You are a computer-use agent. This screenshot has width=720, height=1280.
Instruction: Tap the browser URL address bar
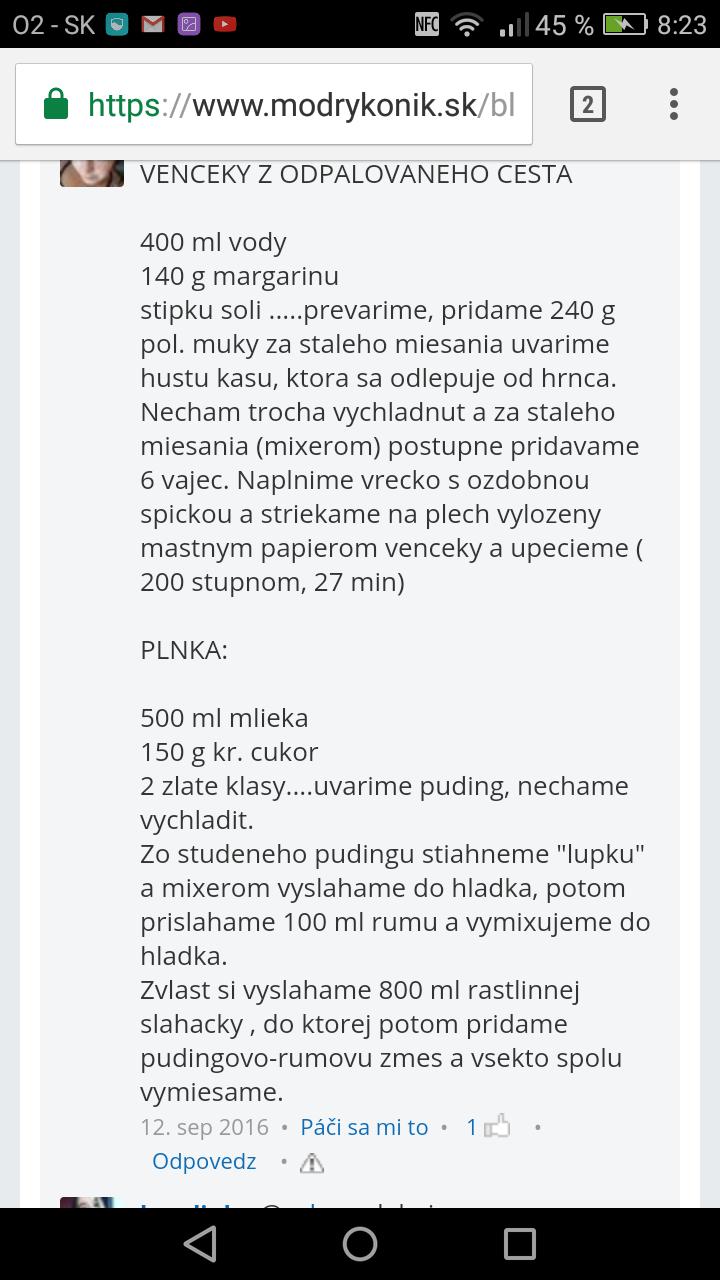coord(300,105)
